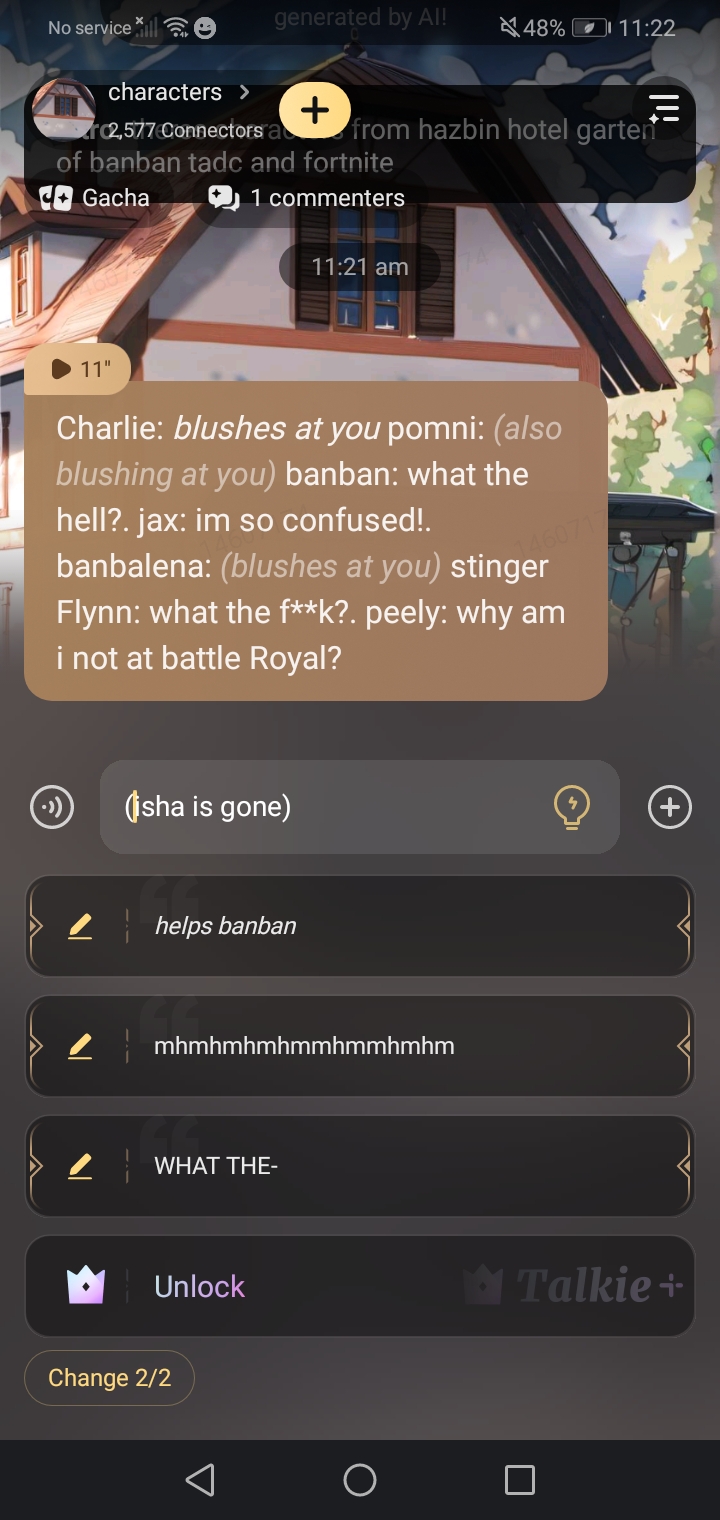Edit the 'helps banban' suggestion with pencil
The width and height of the screenshot is (720, 1520).
click(x=80, y=927)
